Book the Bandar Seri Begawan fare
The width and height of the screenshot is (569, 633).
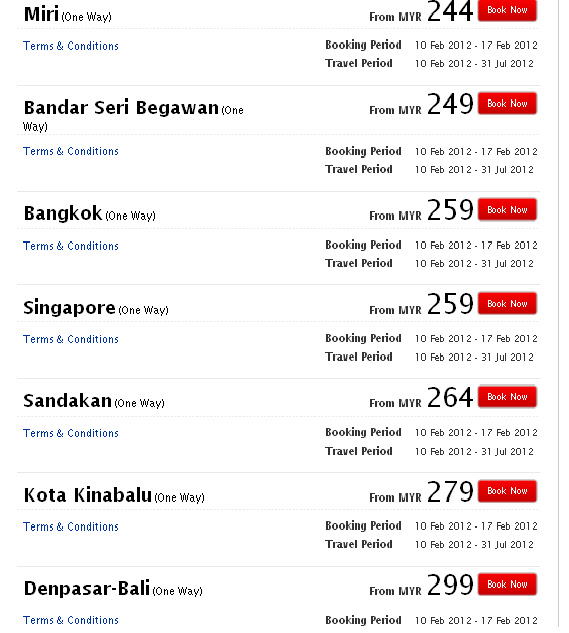[x=507, y=103]
